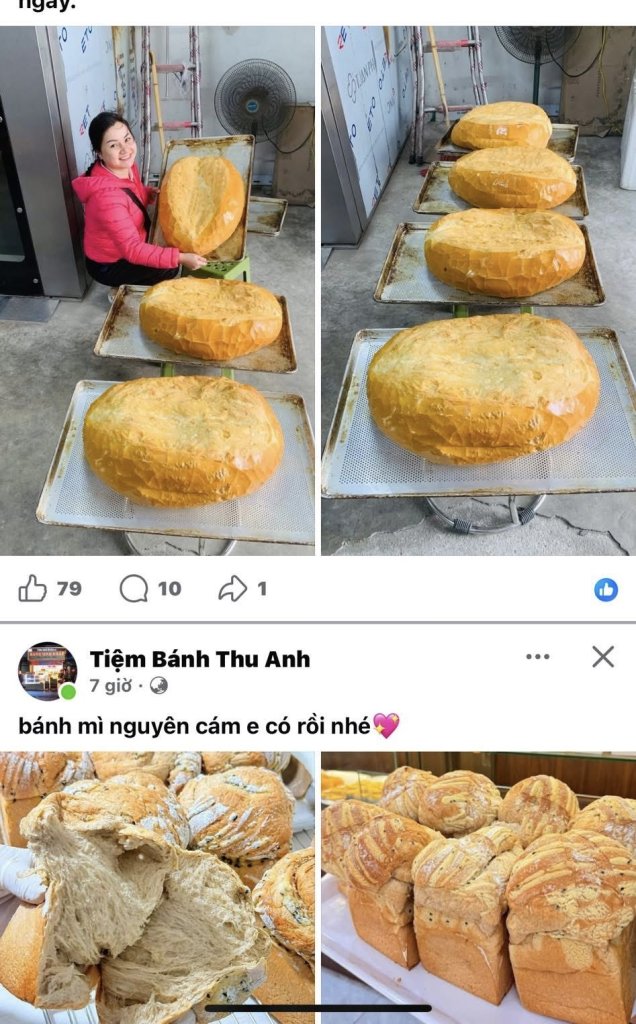Open Tiệm Bánh Thu Anh profile picture

(x=46, y=671)
